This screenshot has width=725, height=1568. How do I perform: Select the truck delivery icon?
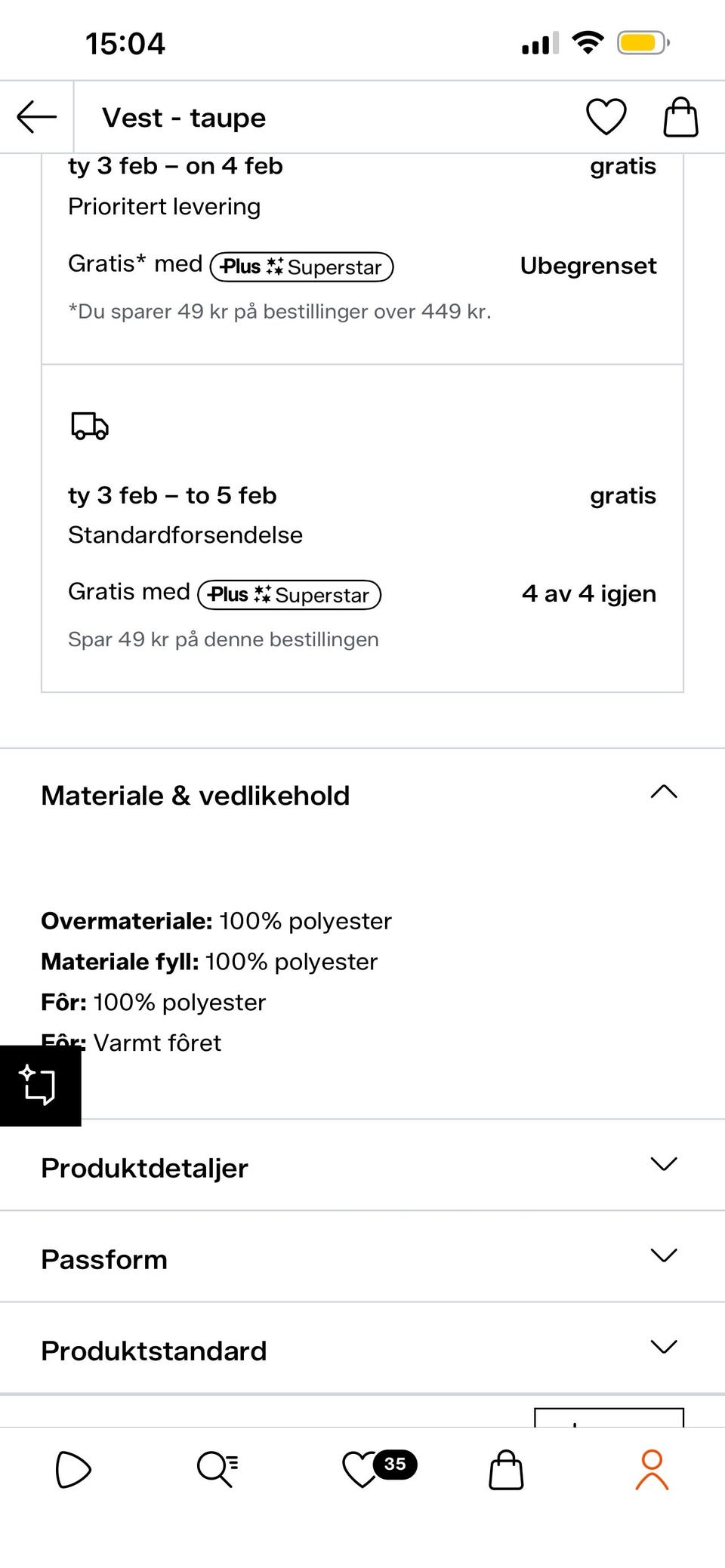[88, 425]
